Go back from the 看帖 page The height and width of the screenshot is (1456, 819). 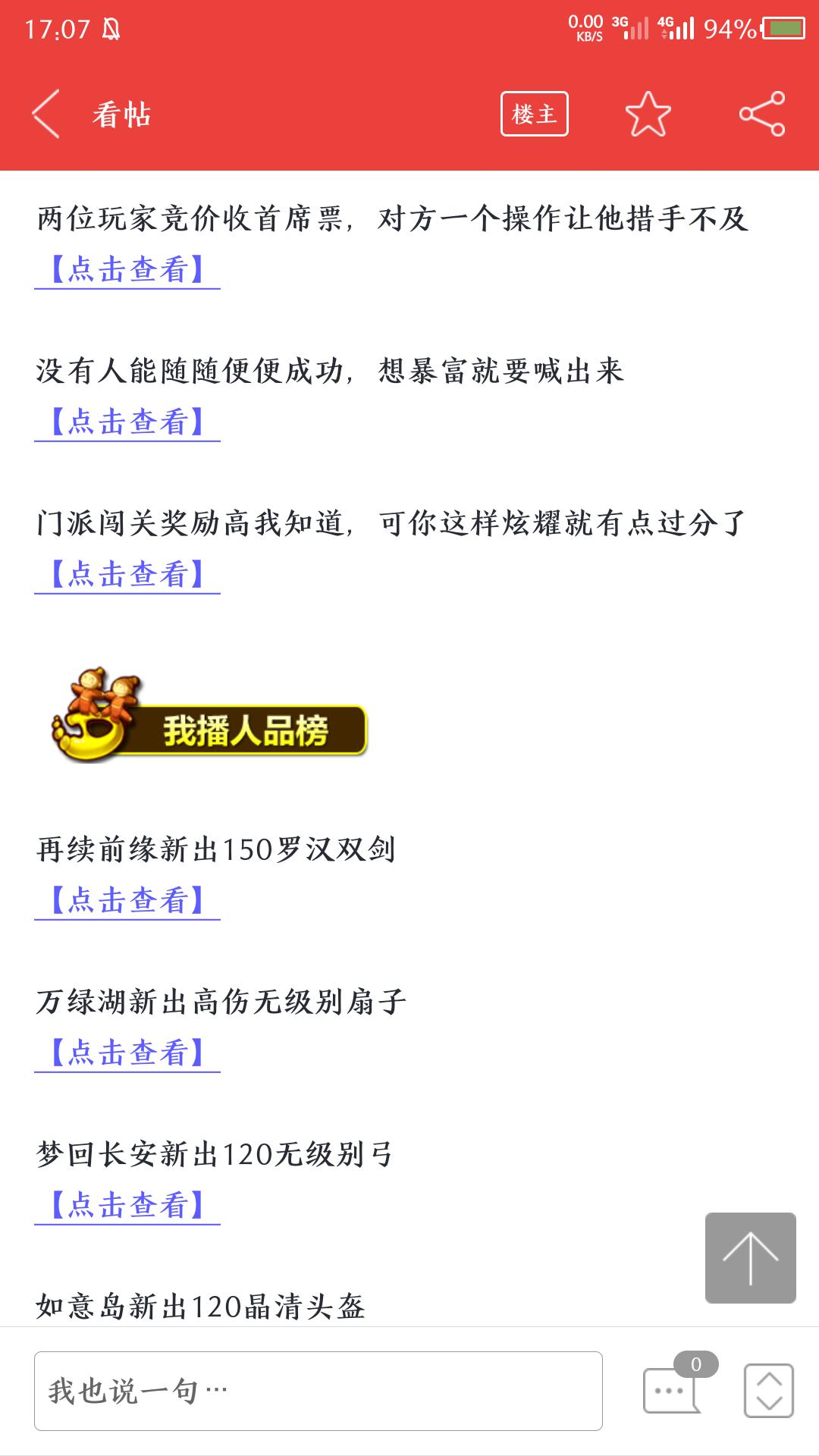click(45, 114)
